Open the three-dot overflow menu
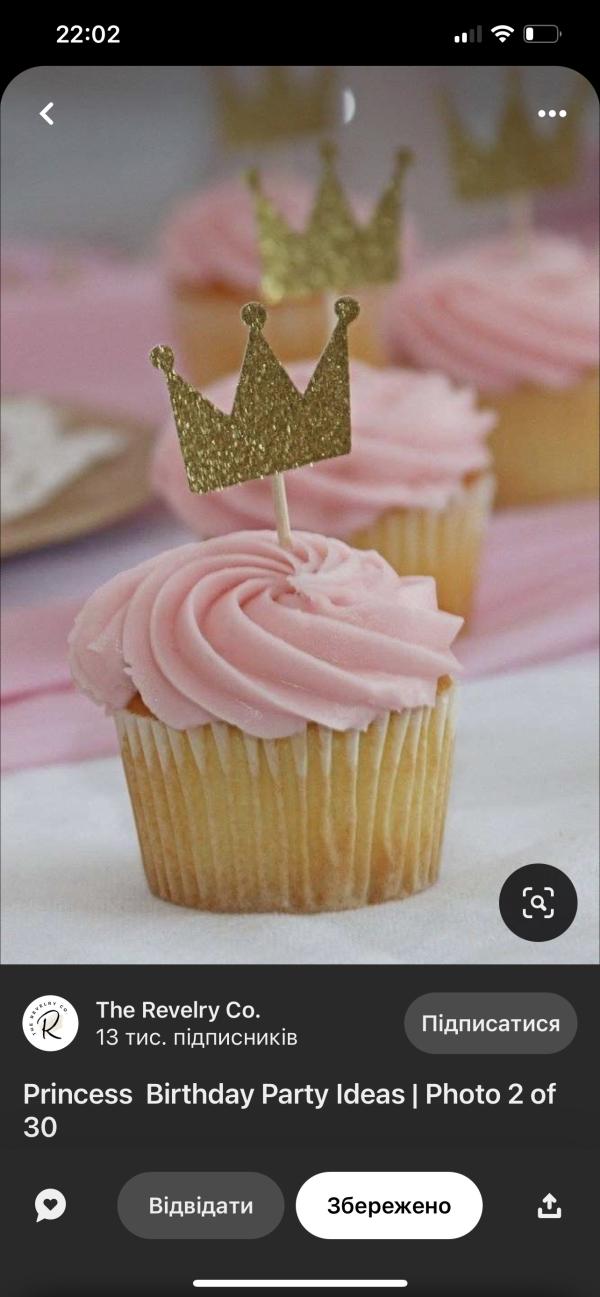Screen dimensions: 600x1297 point(552,114)
